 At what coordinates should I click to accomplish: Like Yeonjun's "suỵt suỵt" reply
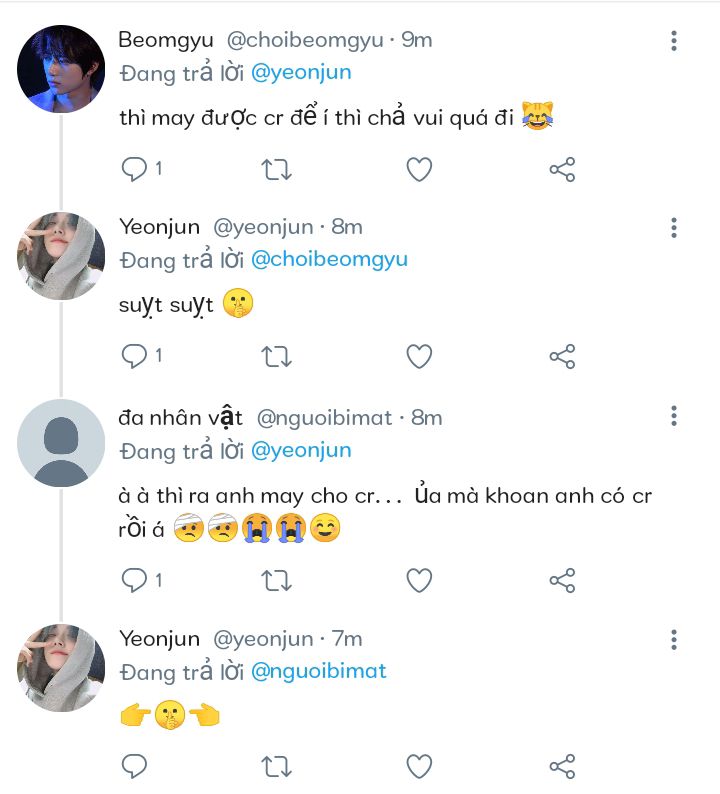[419, 356]
